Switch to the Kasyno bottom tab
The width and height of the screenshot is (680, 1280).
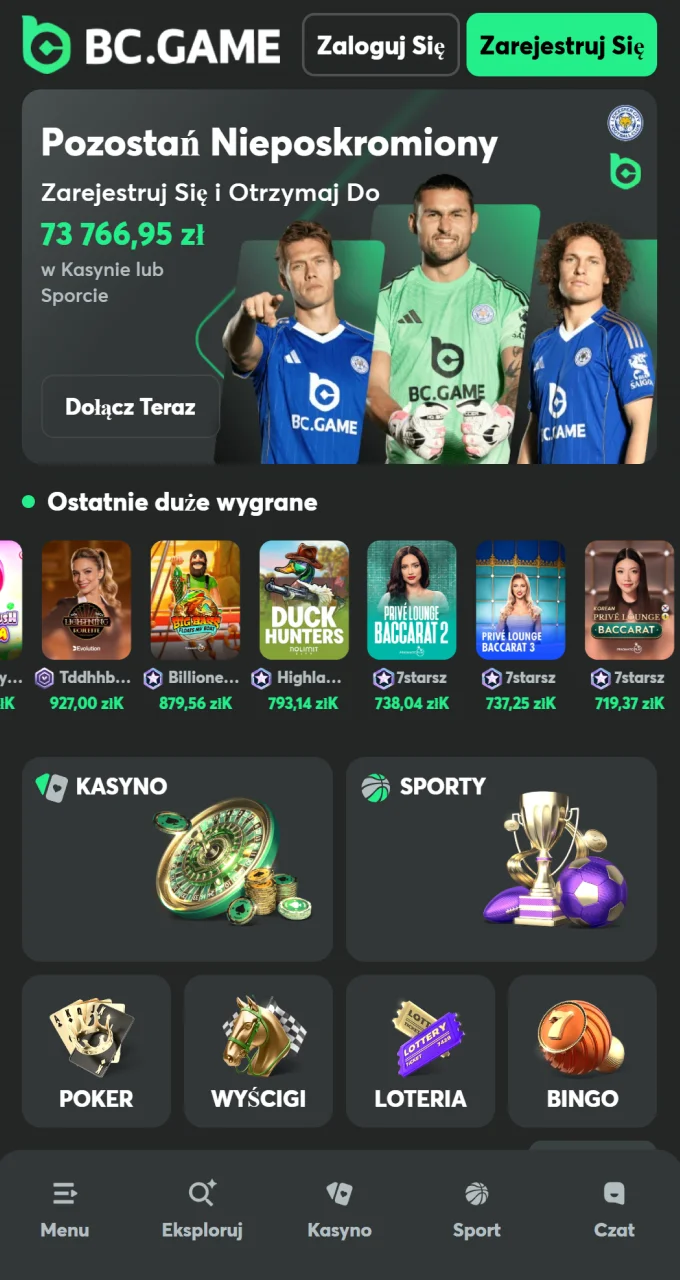point(339,1210)
